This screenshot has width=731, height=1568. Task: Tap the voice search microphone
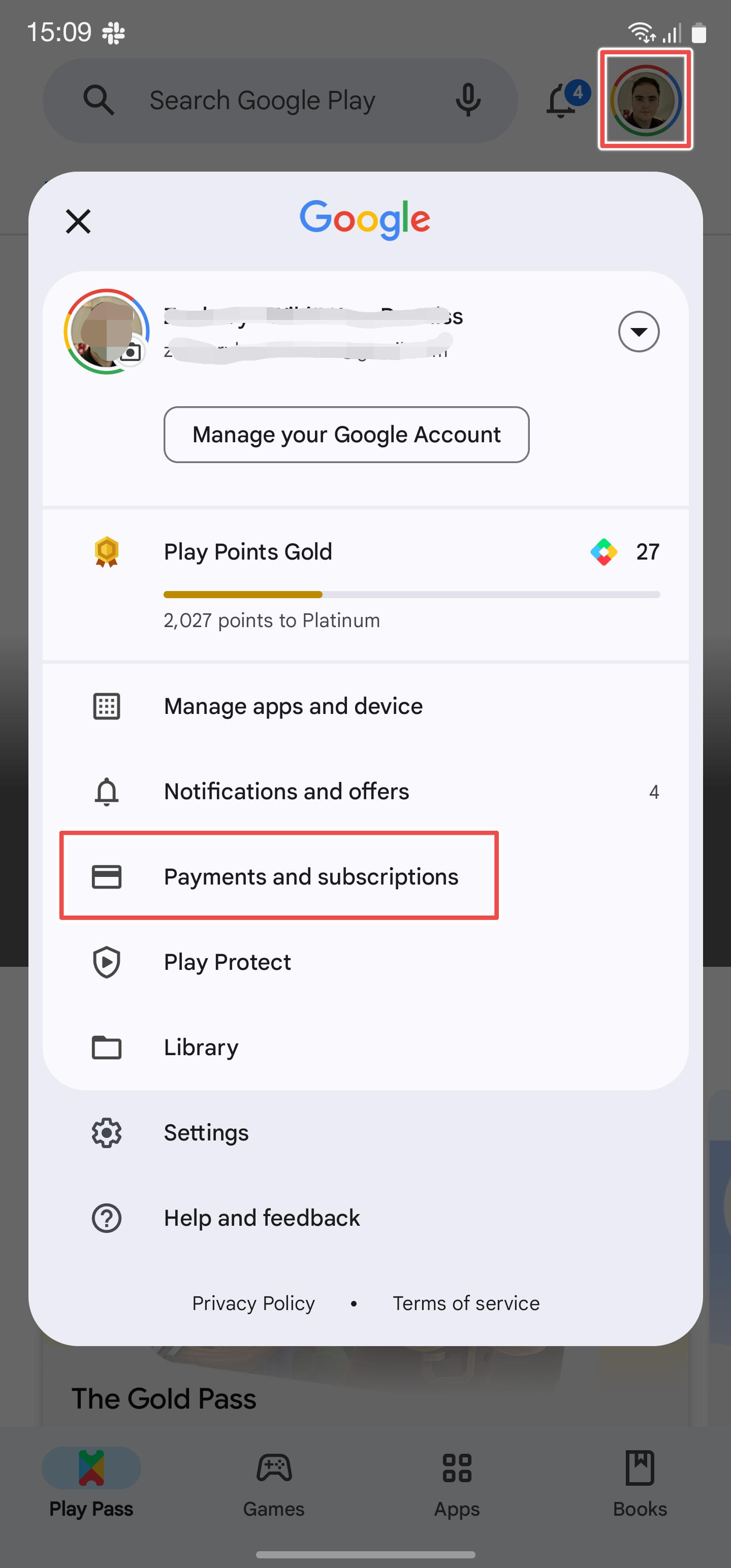[468, 100]
